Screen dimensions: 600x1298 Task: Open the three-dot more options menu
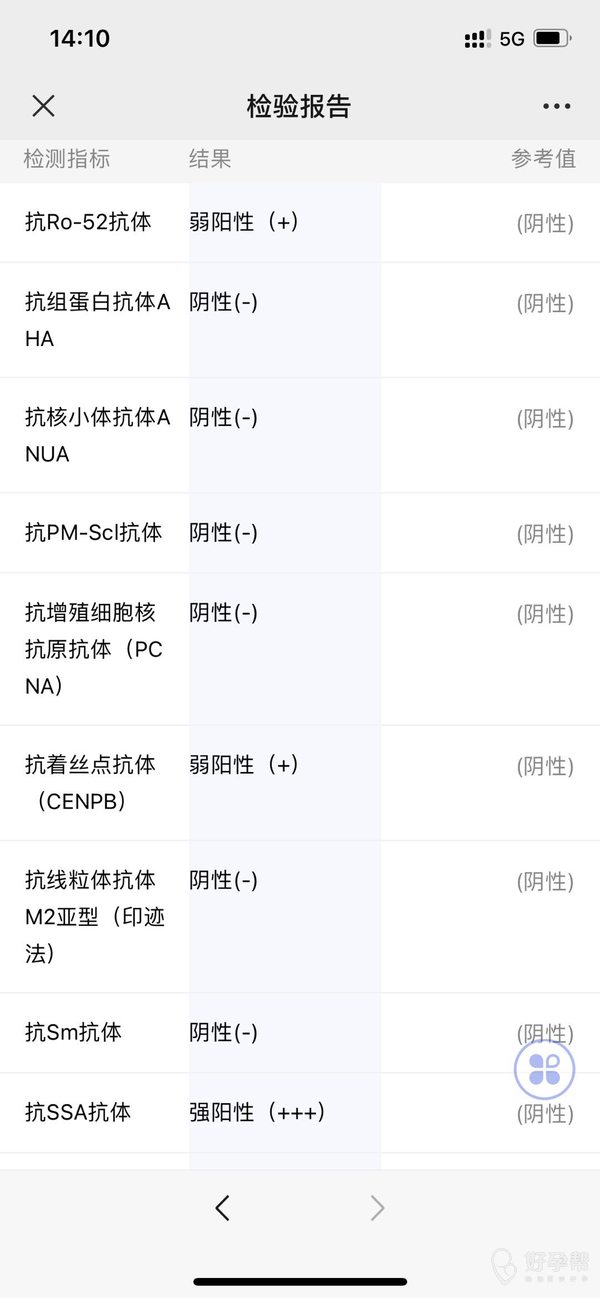coord(556,106)
